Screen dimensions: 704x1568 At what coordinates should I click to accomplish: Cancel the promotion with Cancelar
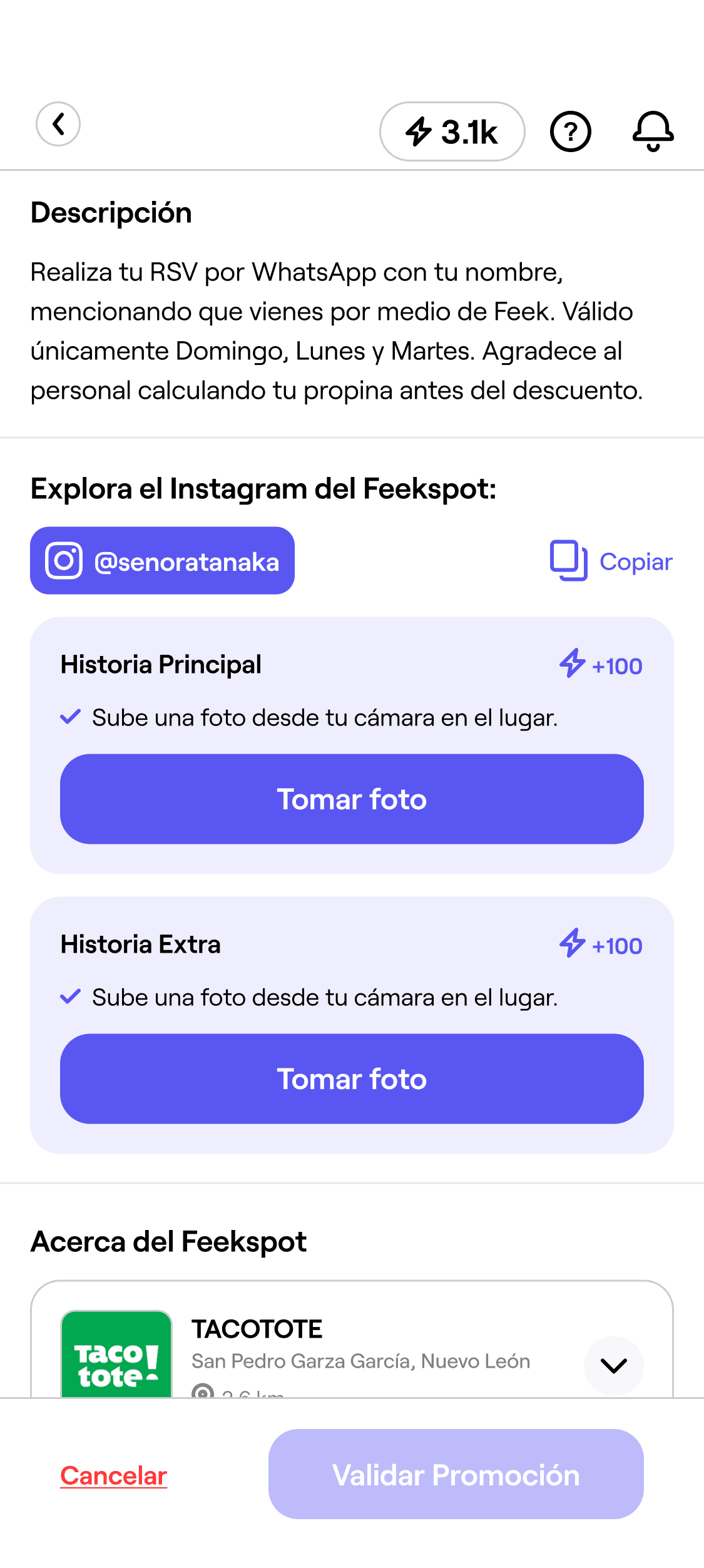point(114,1475)
